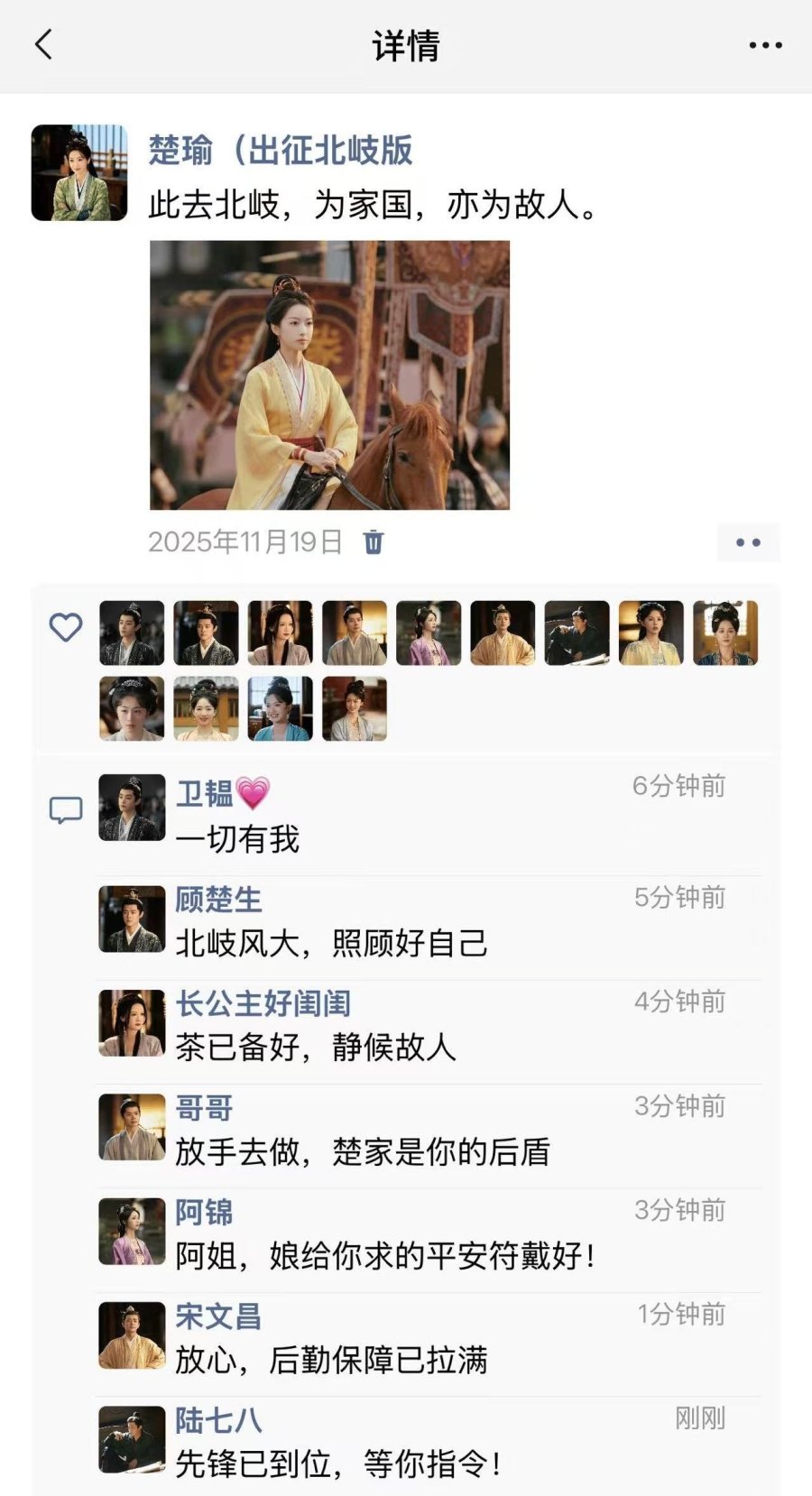Image resolution: width=812 pixels, height=1496 pixels.
Task: Reply to 哥哥's comment about 楚家
Action: click(362, 1152)
